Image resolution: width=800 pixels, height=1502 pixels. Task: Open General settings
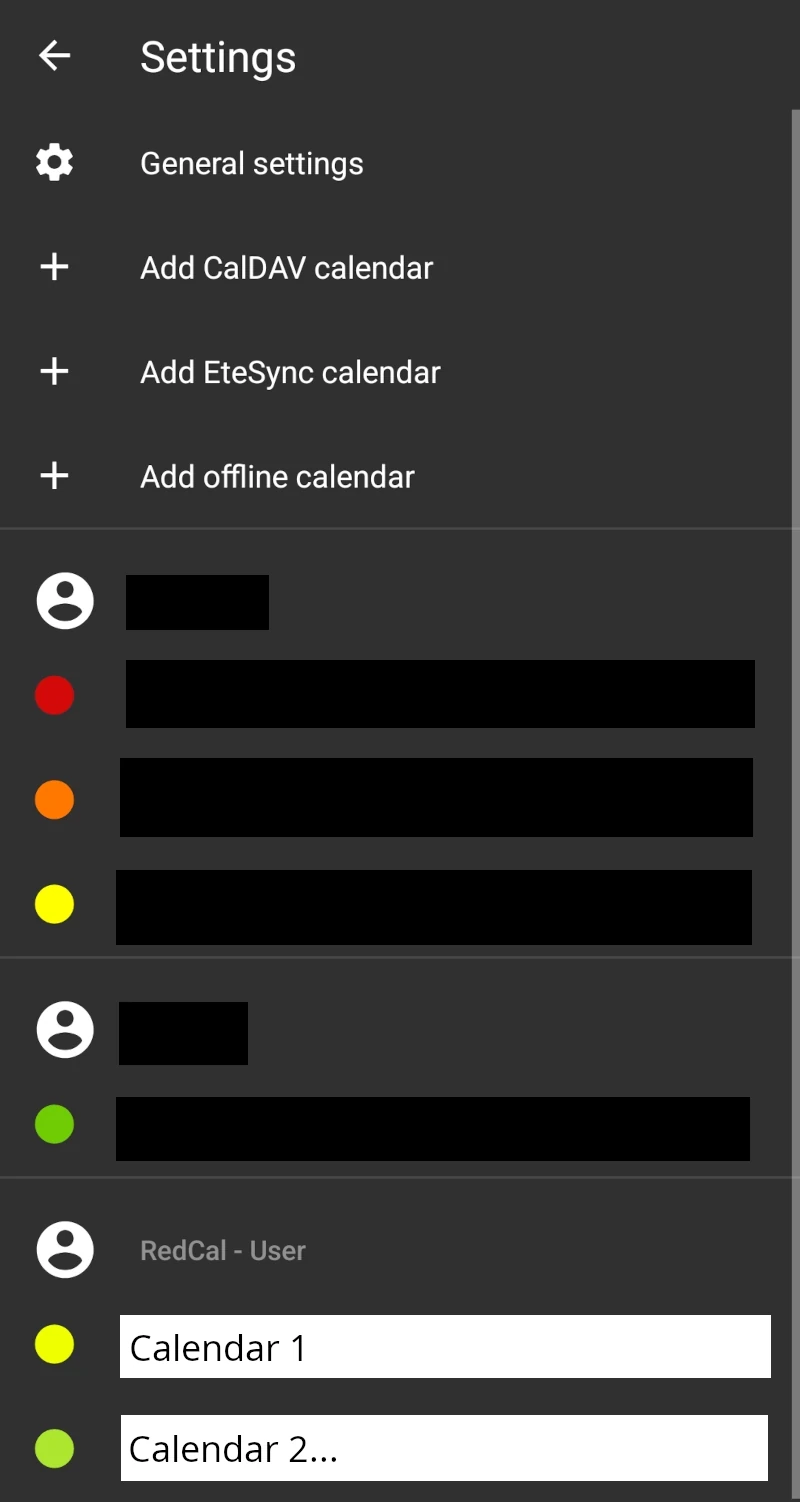point(251,163)
